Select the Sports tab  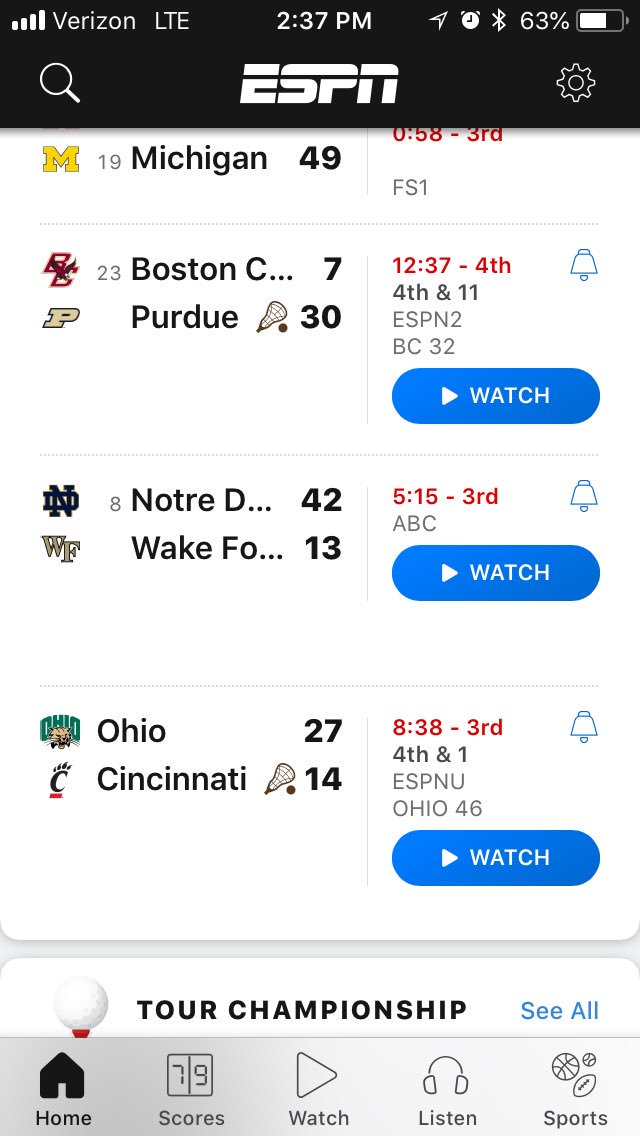point(575,1090)
